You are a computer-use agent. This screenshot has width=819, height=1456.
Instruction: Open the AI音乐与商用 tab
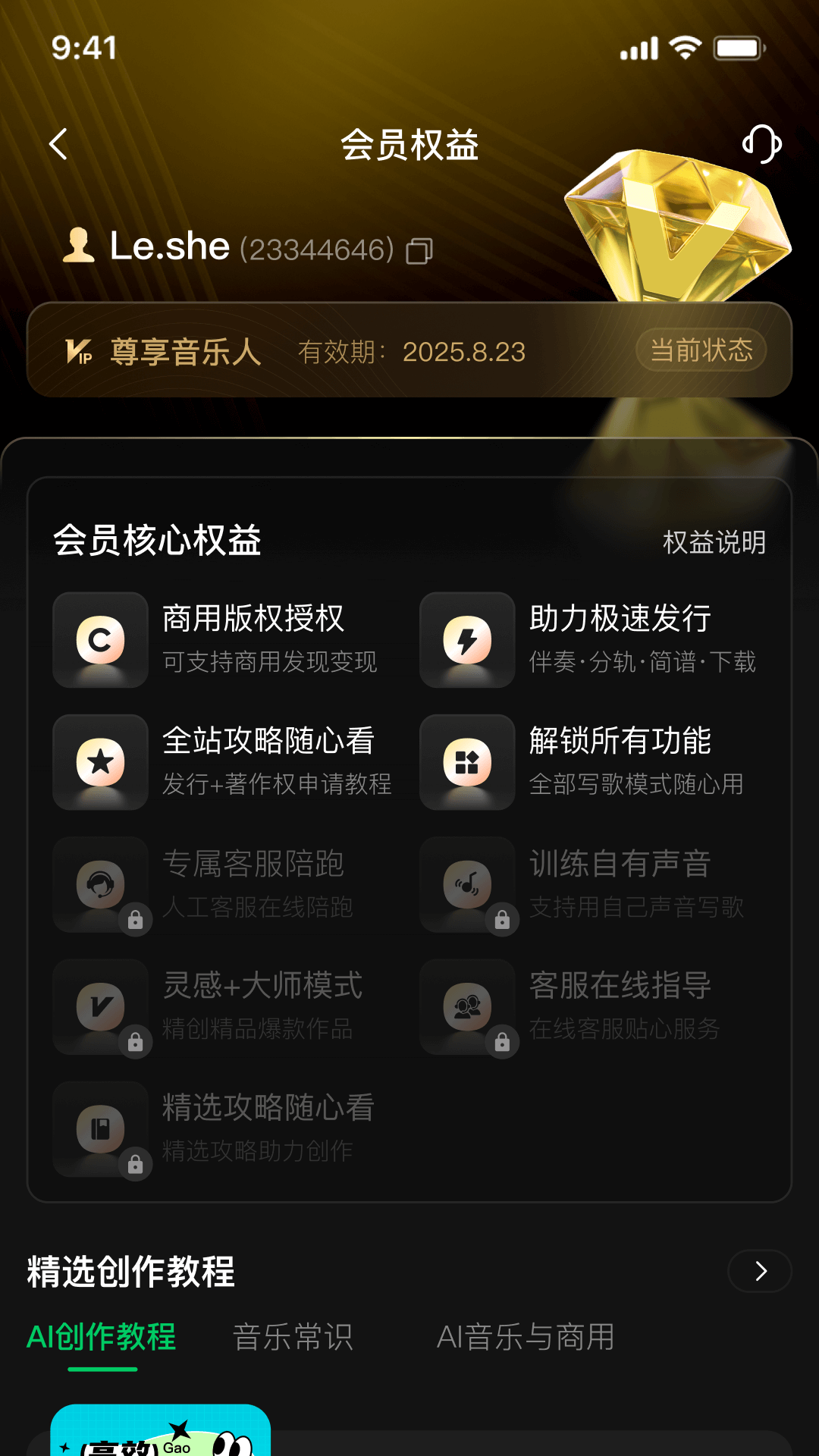[527, 1338]
